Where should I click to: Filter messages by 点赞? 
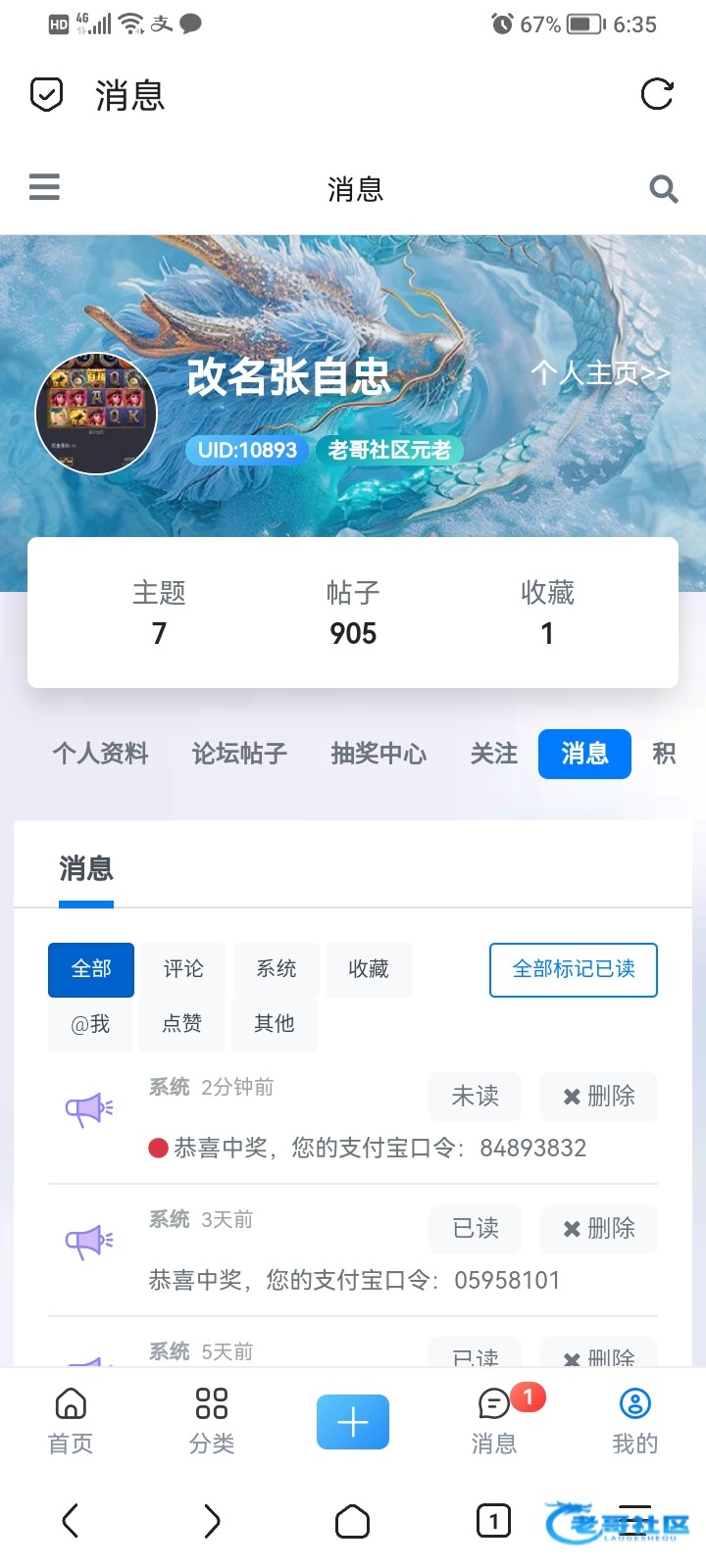click(181, 1024)
